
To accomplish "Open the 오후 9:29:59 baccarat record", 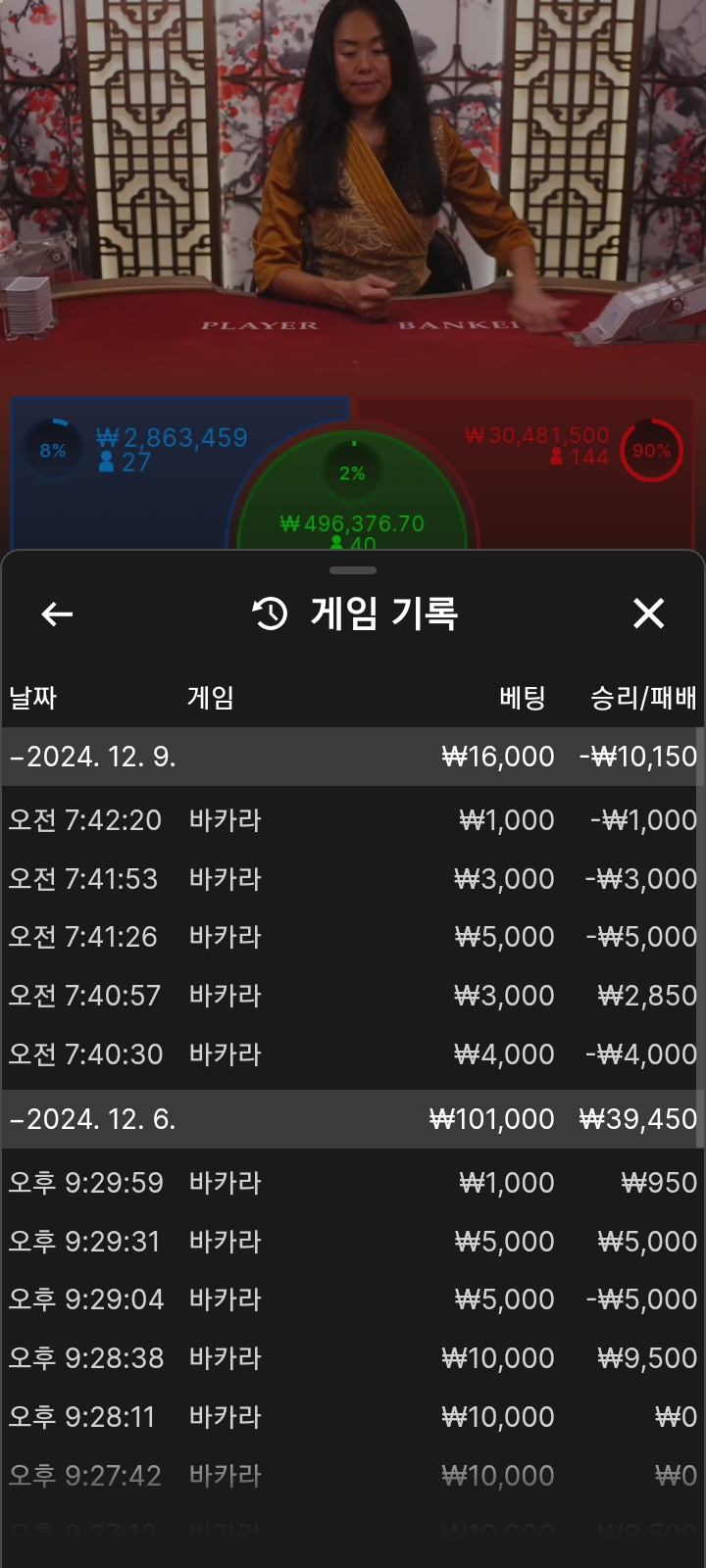I will (x=351, y=1183).
